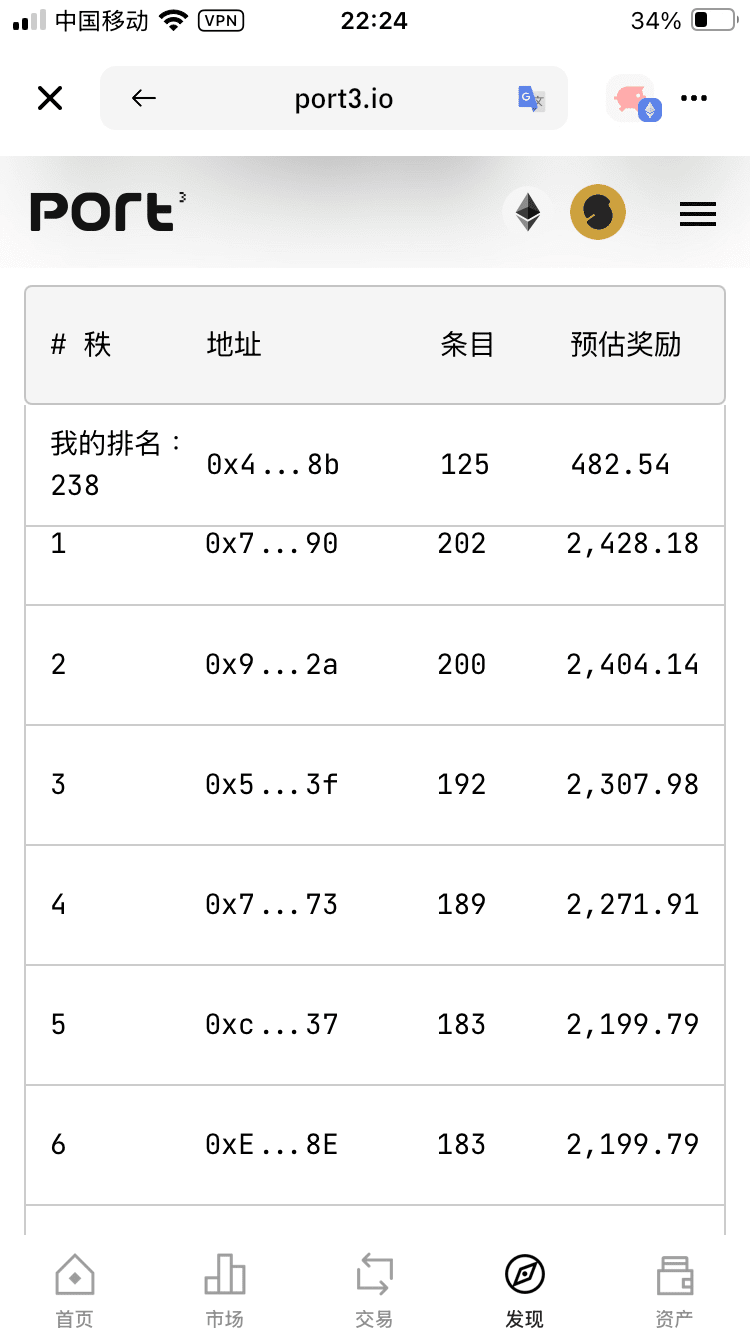Switch to the 交易 tab

(x=375, y=1291)
